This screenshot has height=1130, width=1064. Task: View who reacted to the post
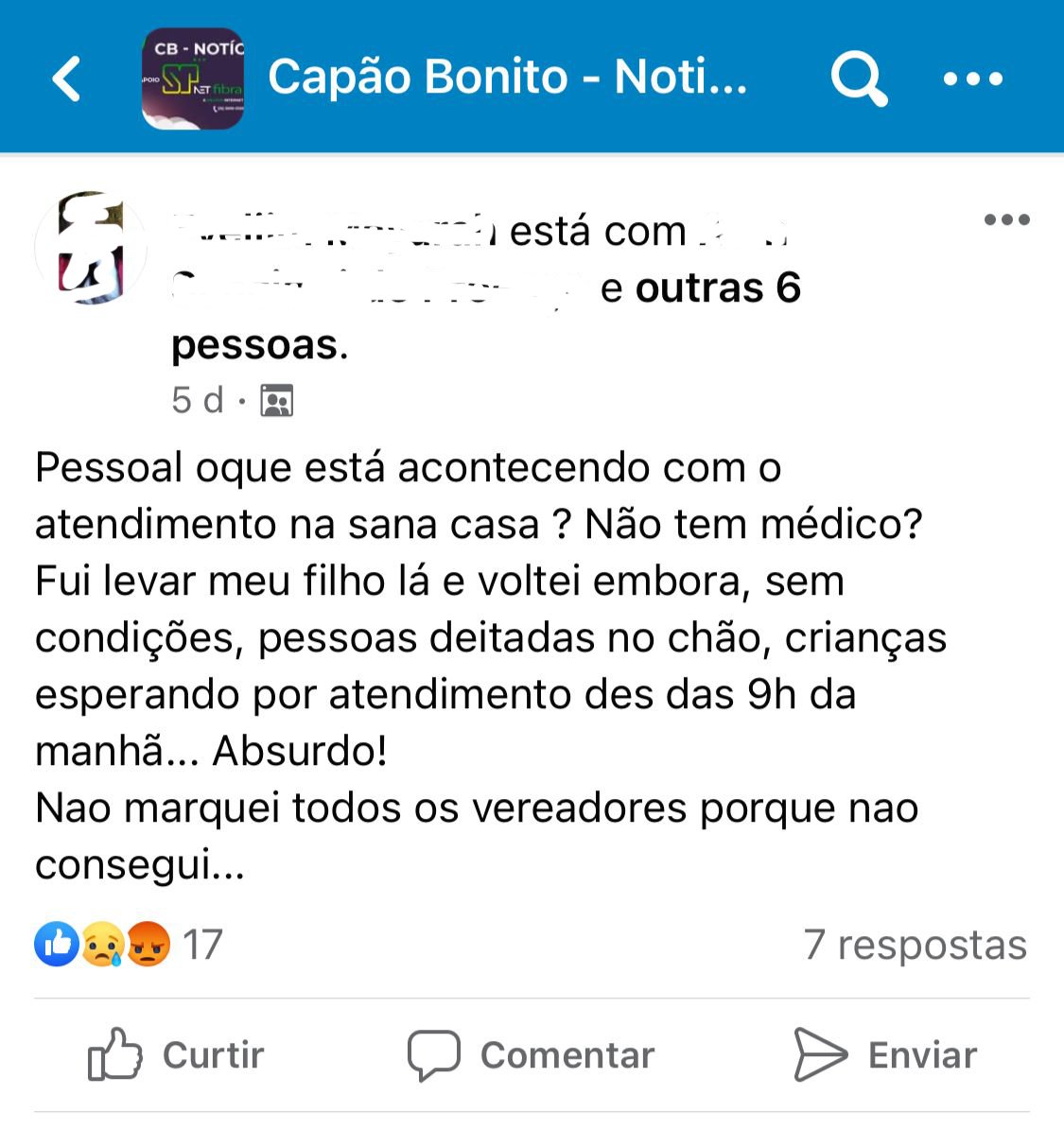click(129, 944)
